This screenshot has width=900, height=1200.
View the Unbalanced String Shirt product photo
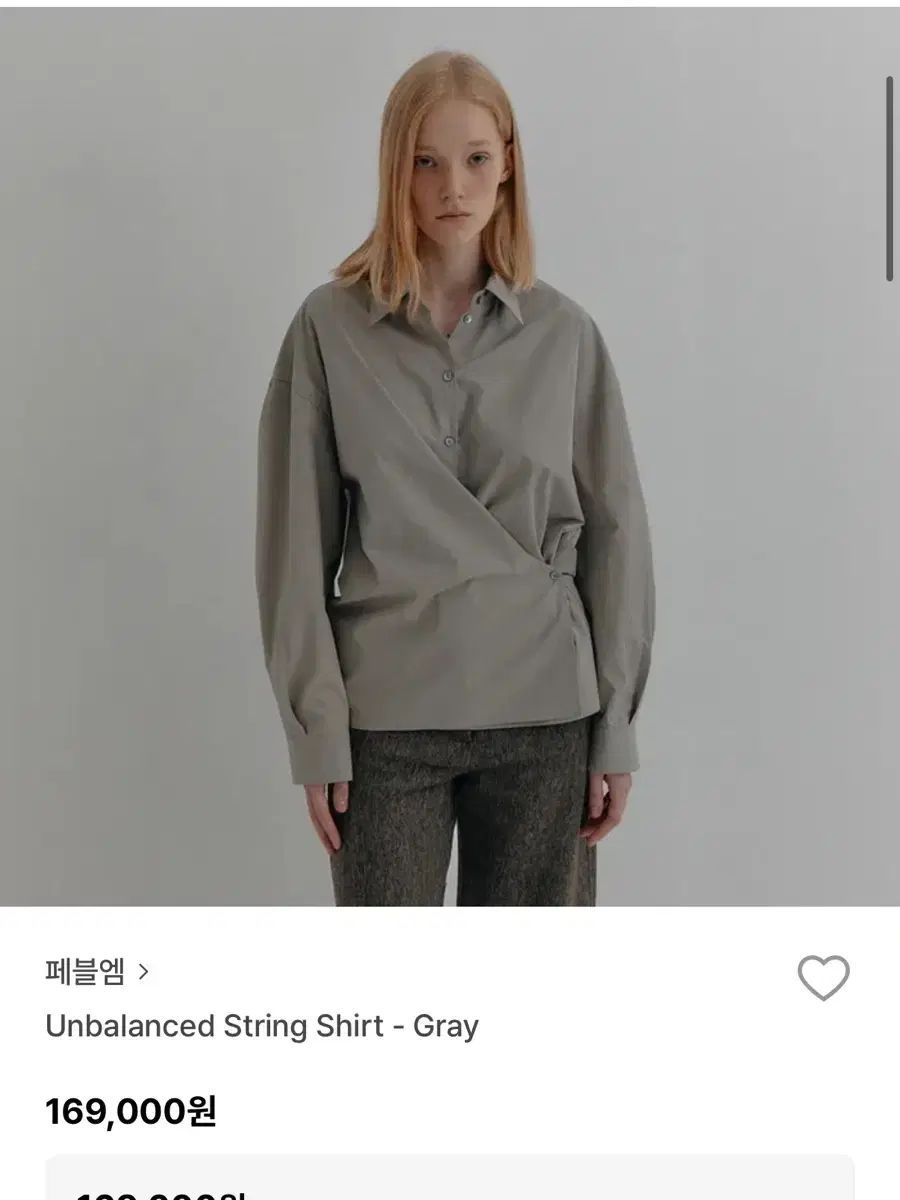(450, 456)
